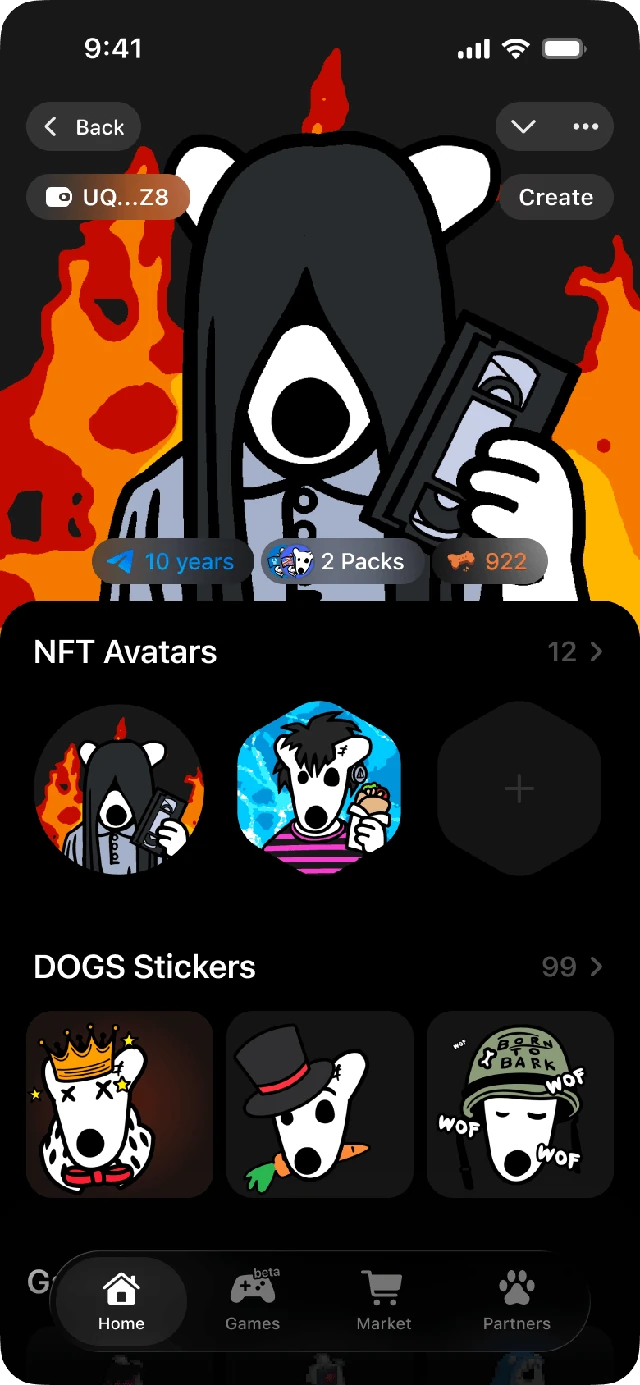Screen dimensions: 640x1385
Task: View all 12 NFT Avatars
Action: [x=575, y=652]
